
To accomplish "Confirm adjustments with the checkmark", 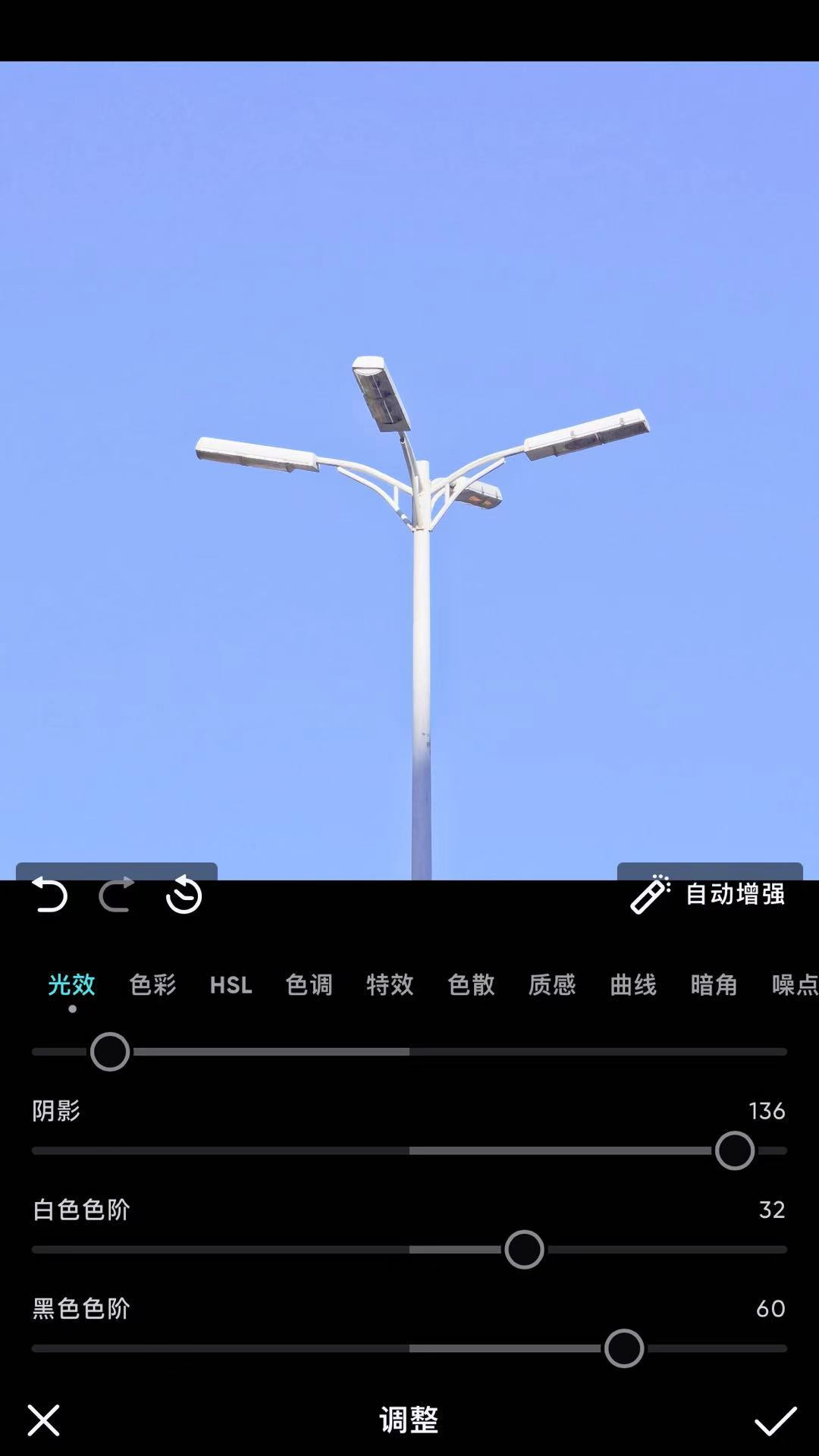I will click(x=775, y=1420).
